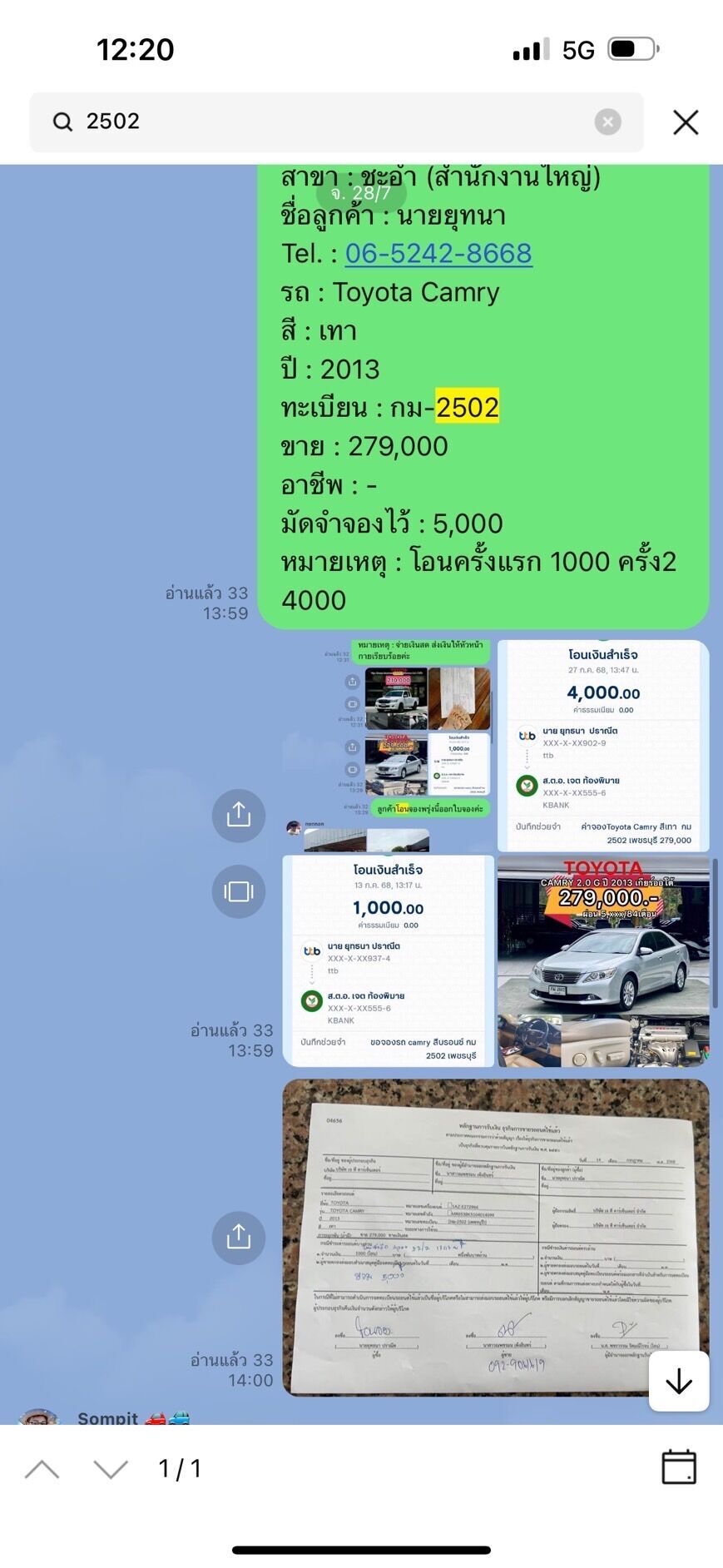The image size is (723, 1568).
Task: Close the chat search
Action: [x=686, y=122]
